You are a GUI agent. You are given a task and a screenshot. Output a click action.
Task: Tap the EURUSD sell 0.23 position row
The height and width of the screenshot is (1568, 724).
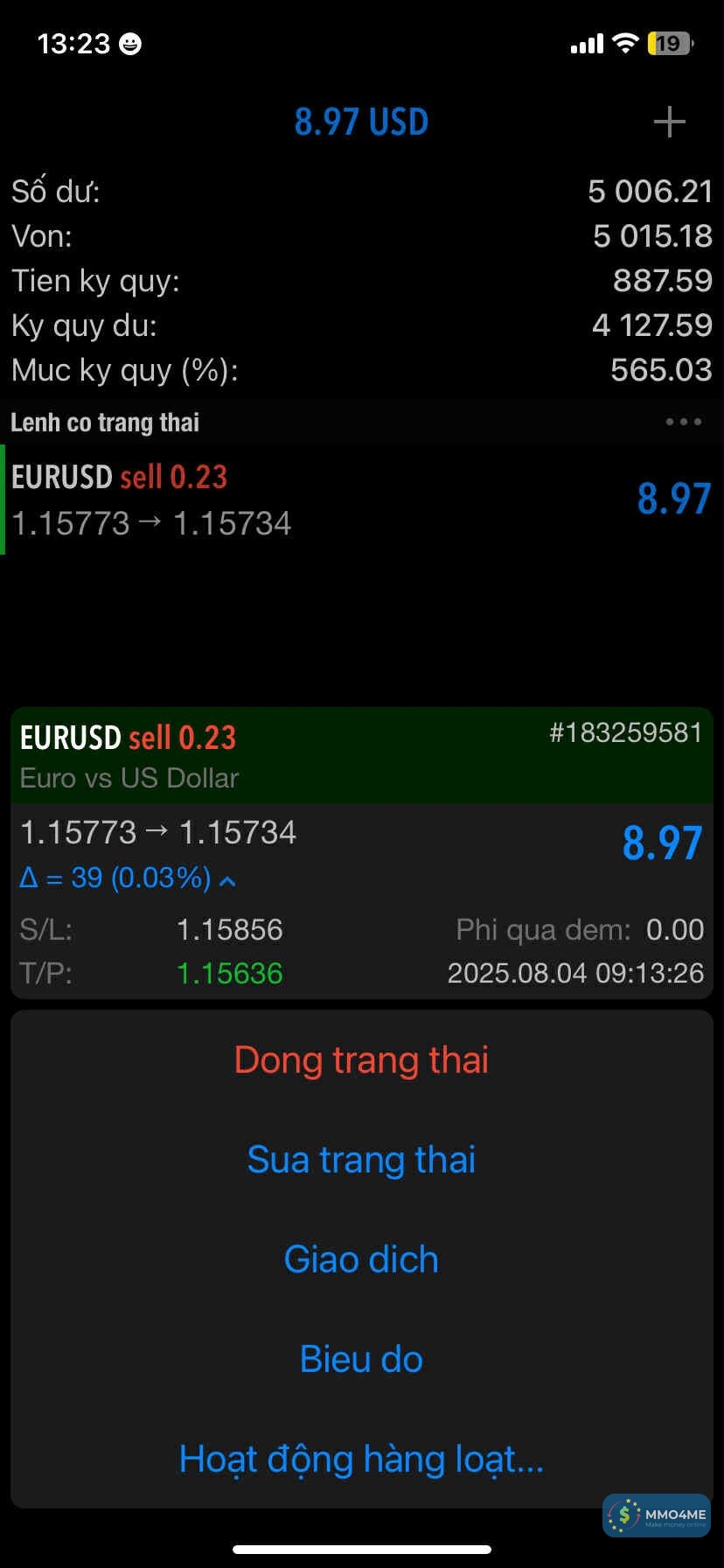(x=350, y=500)
